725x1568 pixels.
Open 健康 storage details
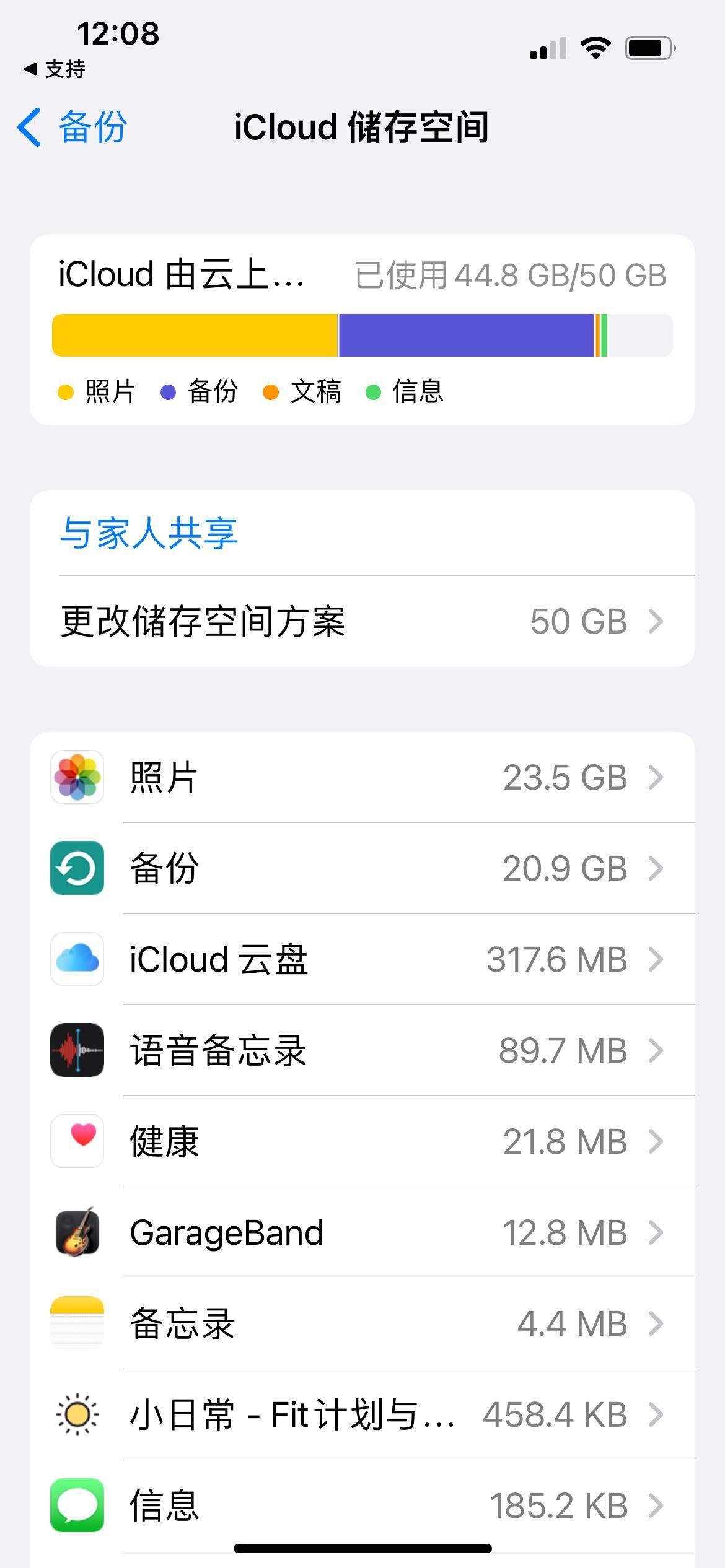[x=362, y=1141]
